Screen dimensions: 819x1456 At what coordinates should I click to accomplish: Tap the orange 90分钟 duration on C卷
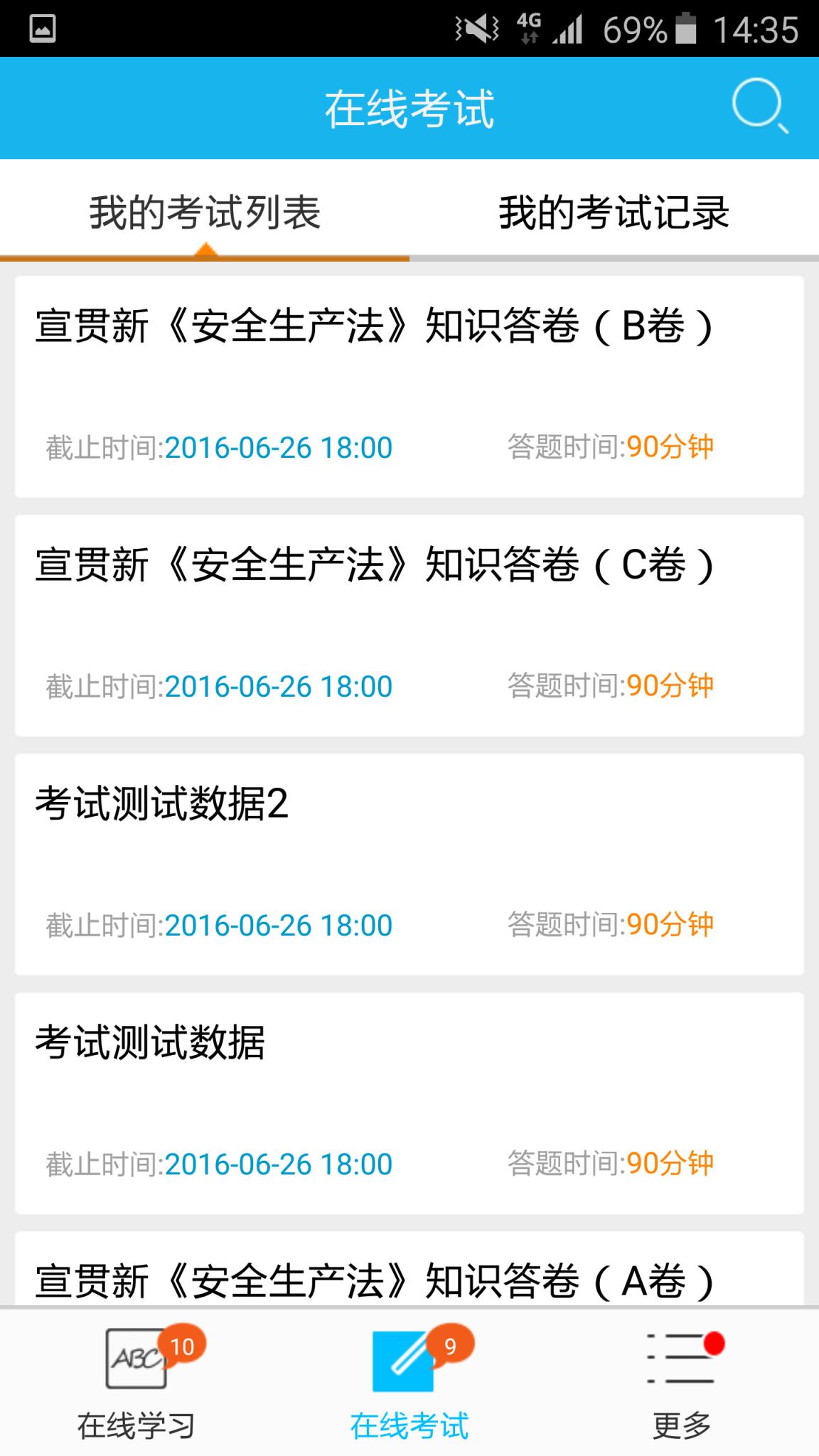(x=673, y=685)
